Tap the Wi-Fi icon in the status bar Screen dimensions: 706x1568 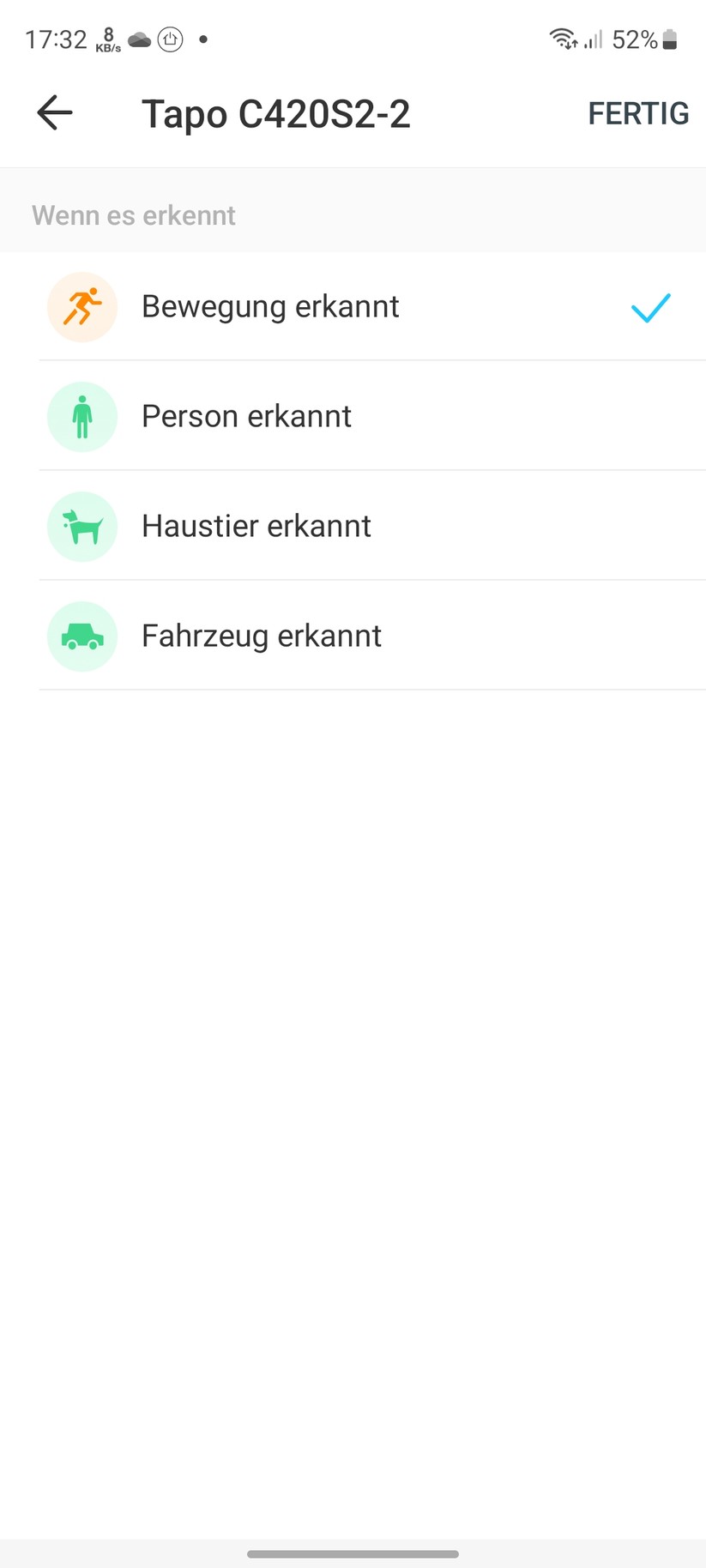tap(562, 38)
